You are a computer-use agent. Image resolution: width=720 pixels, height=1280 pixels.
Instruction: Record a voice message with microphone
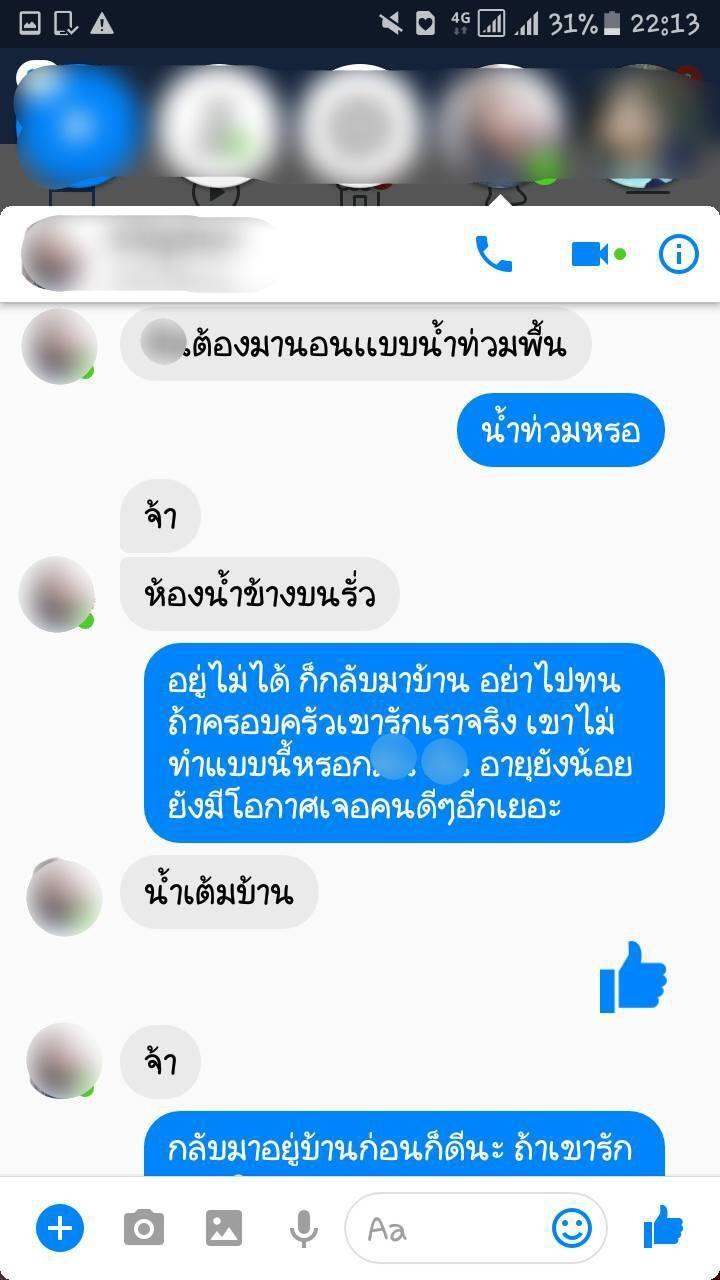pyautogui.click(x=304, y=1228)
